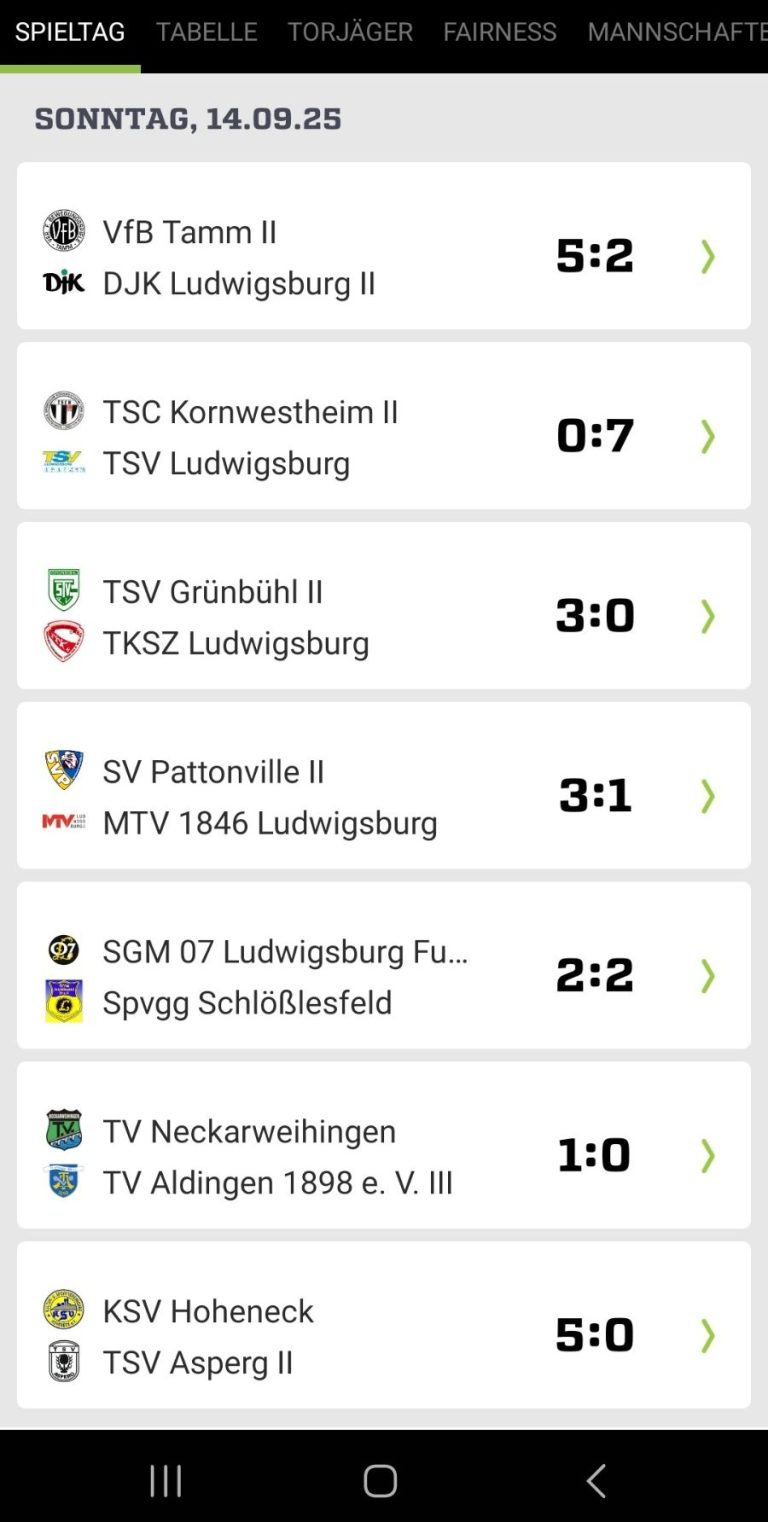This screenshot has height=1522, width=768.
Task: Open TSV Grünbühl II vs TKSZ Ludwigsburg
Action: tap(383, 606)
